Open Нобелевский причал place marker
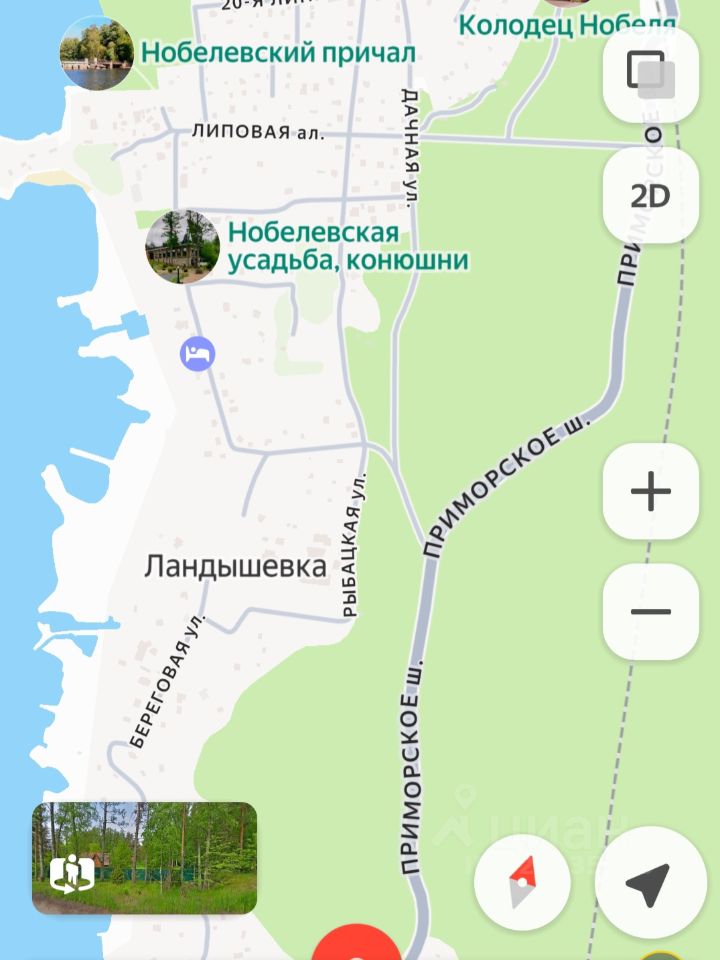The height and width of the screenshot is (960, 720). pos(97,54)
